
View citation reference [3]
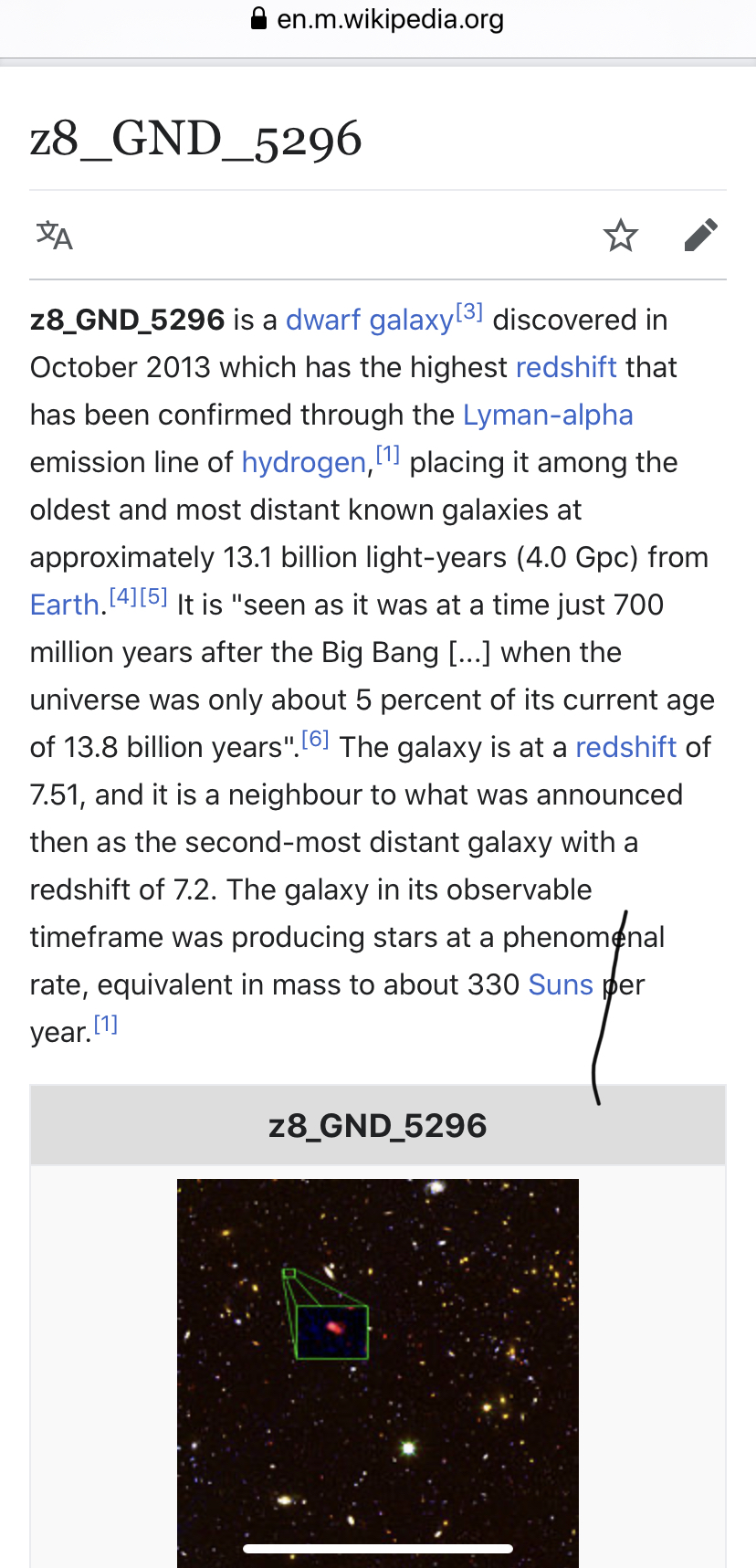click(469, 311)
